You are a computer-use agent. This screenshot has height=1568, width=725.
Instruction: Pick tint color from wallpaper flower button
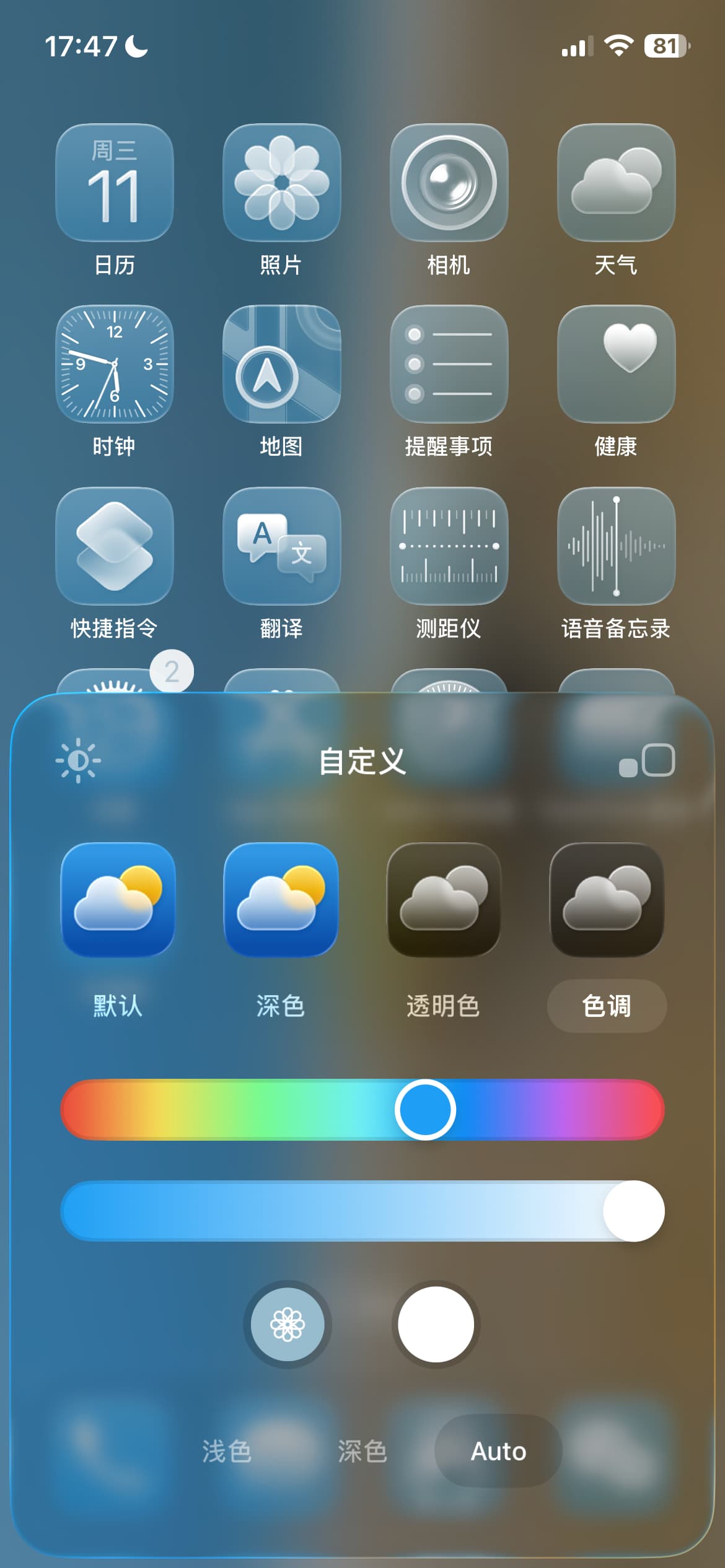coord(288,1325)
